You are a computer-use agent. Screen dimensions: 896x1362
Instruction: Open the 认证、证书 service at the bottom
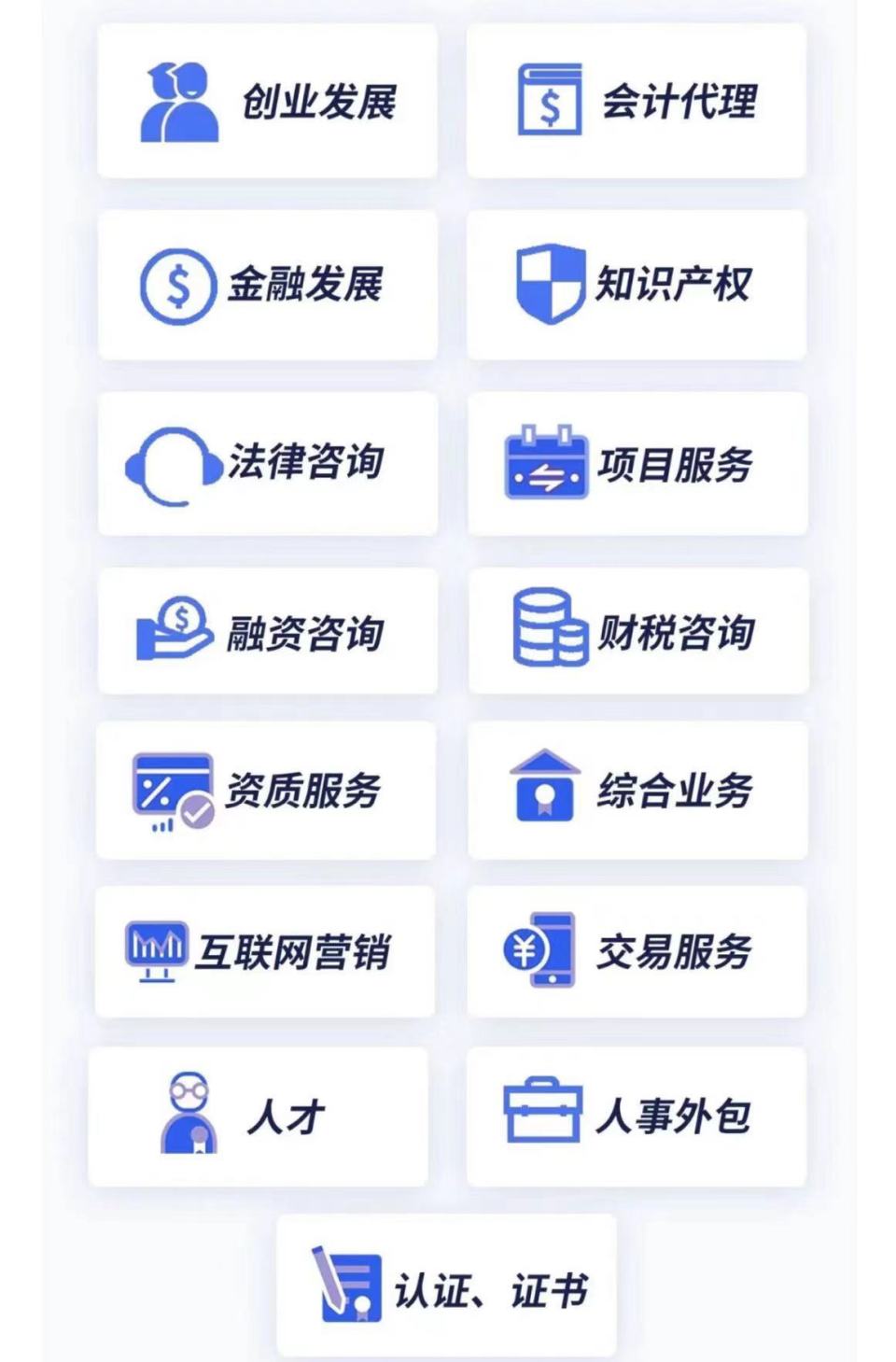point(448,1284)
